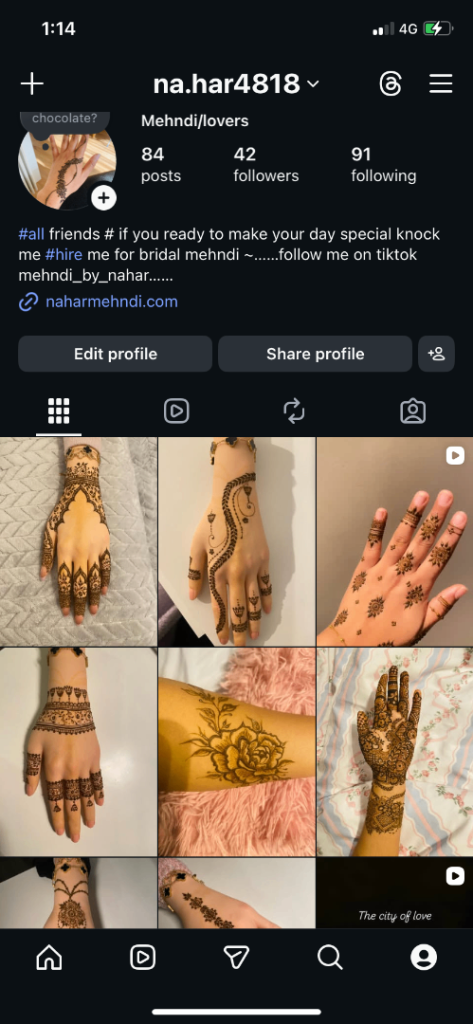Viewport: 473px width, 1024px height.
Task: Open the search tab in the bottom bar
Action: pyautogui.click(x=330, y=957)
